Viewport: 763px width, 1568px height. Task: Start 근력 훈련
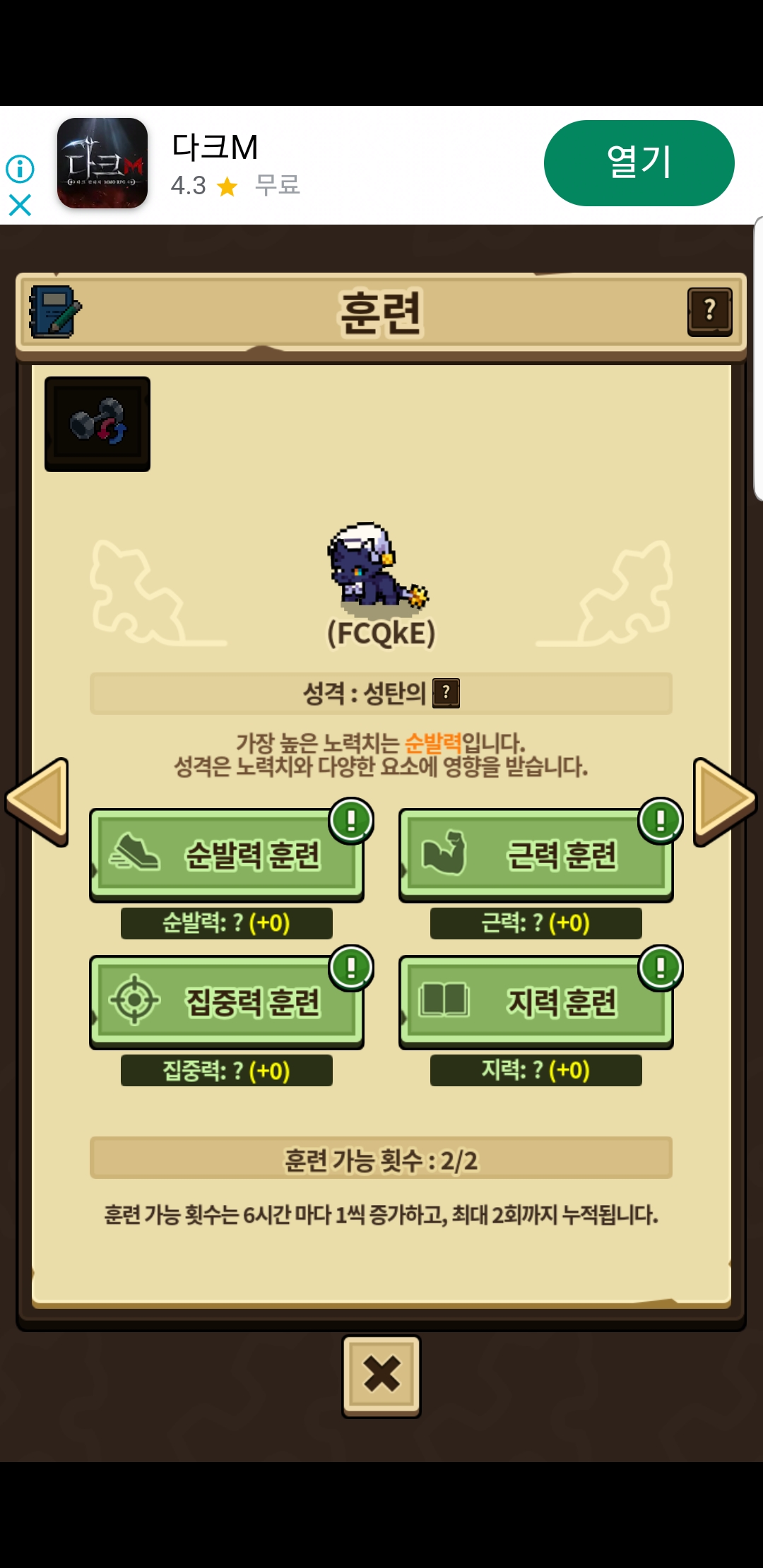click(x=536, y=854)
